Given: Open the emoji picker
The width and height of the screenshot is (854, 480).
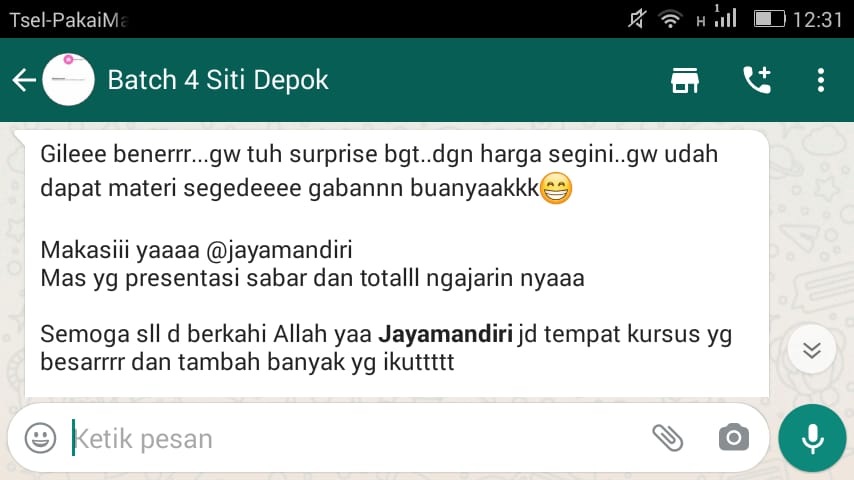Looking at the screenshot, I should pyautogui.click(x=40, y=437).
